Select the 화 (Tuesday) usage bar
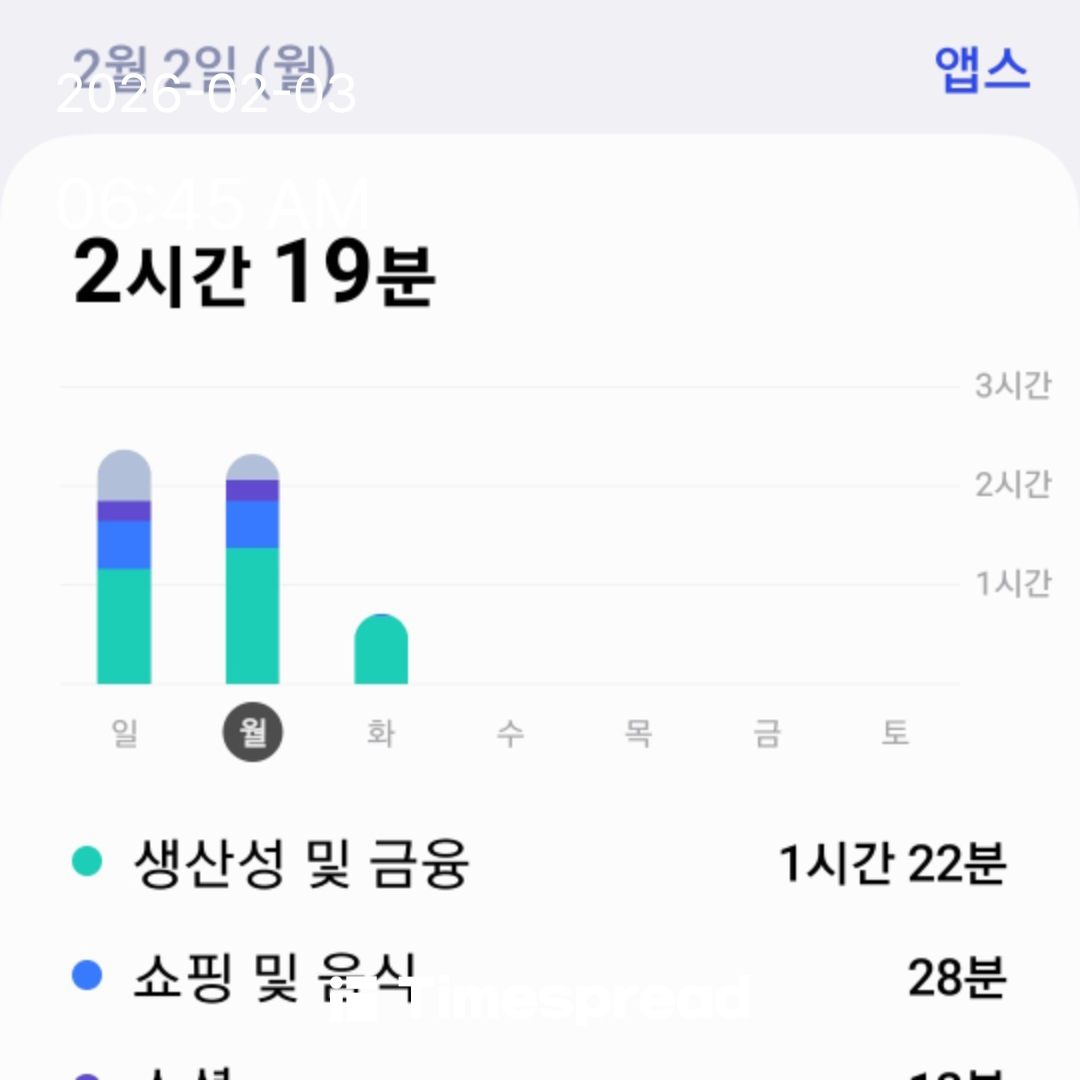This screenshot has width=1080, height=1080. [381, 650]
